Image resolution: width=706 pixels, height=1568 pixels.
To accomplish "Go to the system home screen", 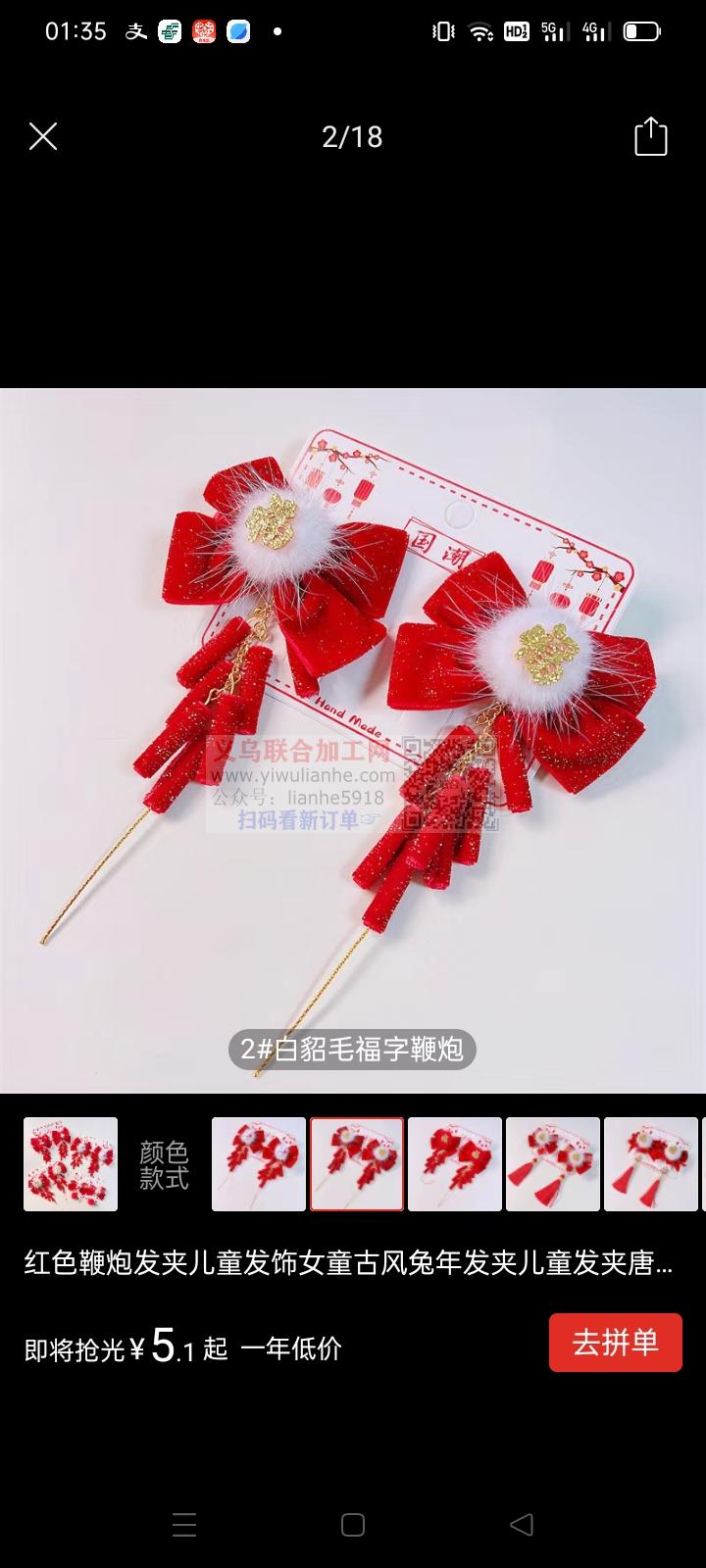I will 353,1524.
